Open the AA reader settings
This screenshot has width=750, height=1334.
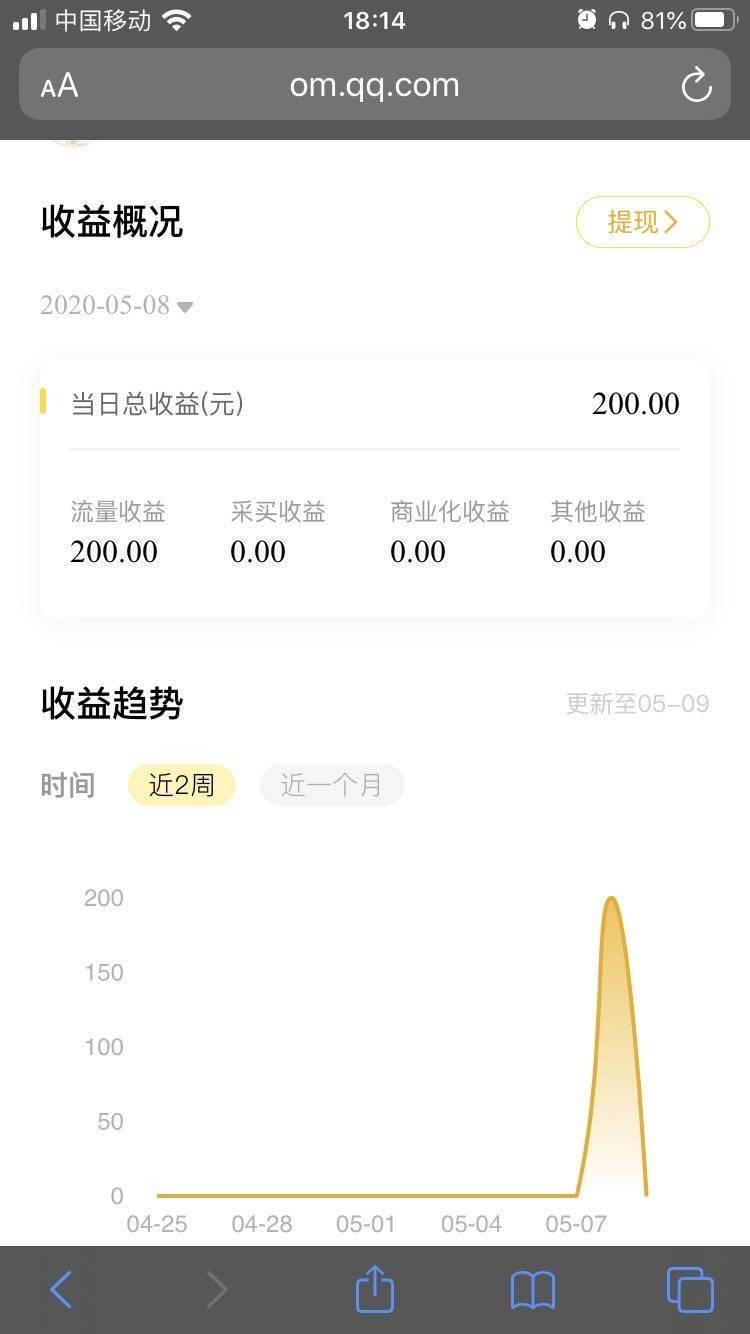coord(59,86)
